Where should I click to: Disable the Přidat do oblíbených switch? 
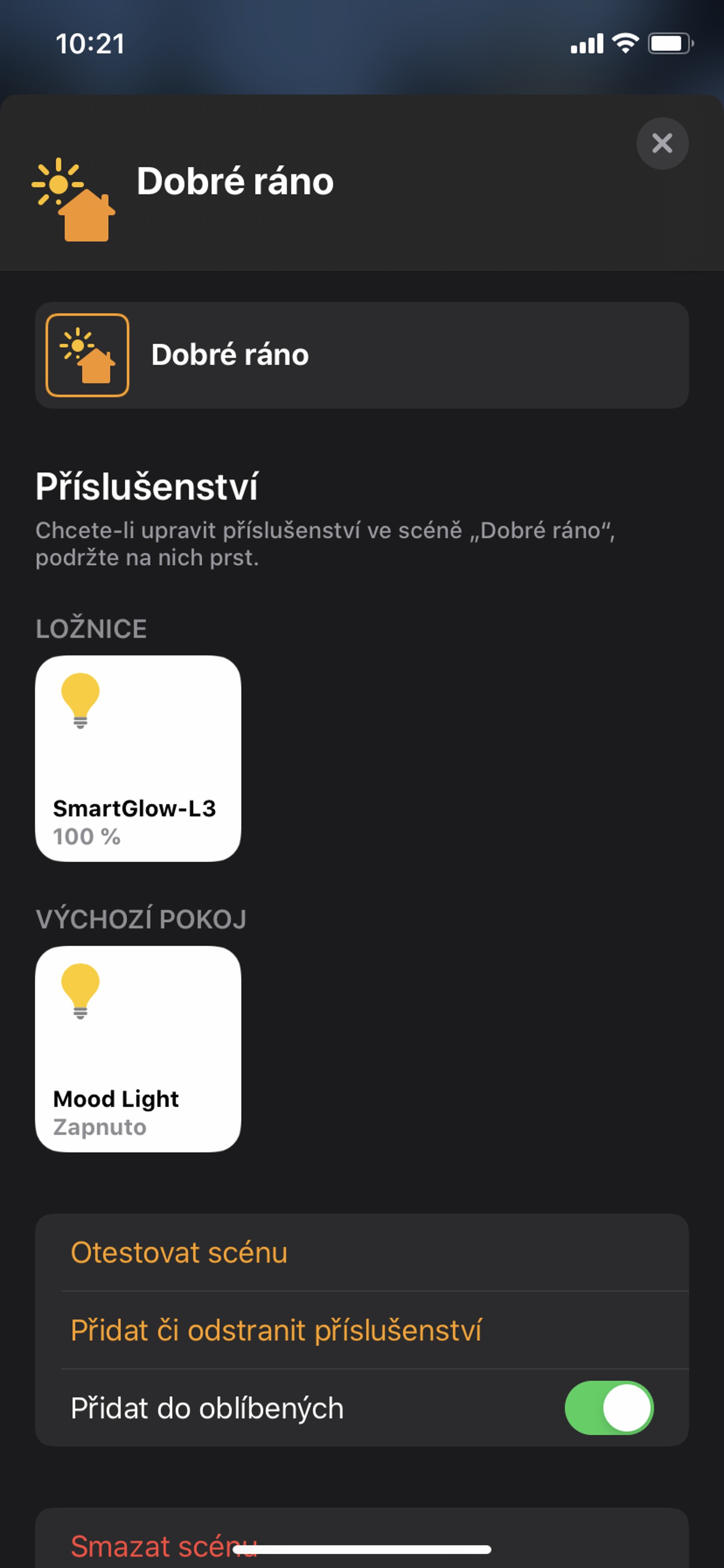(609, 1408)
